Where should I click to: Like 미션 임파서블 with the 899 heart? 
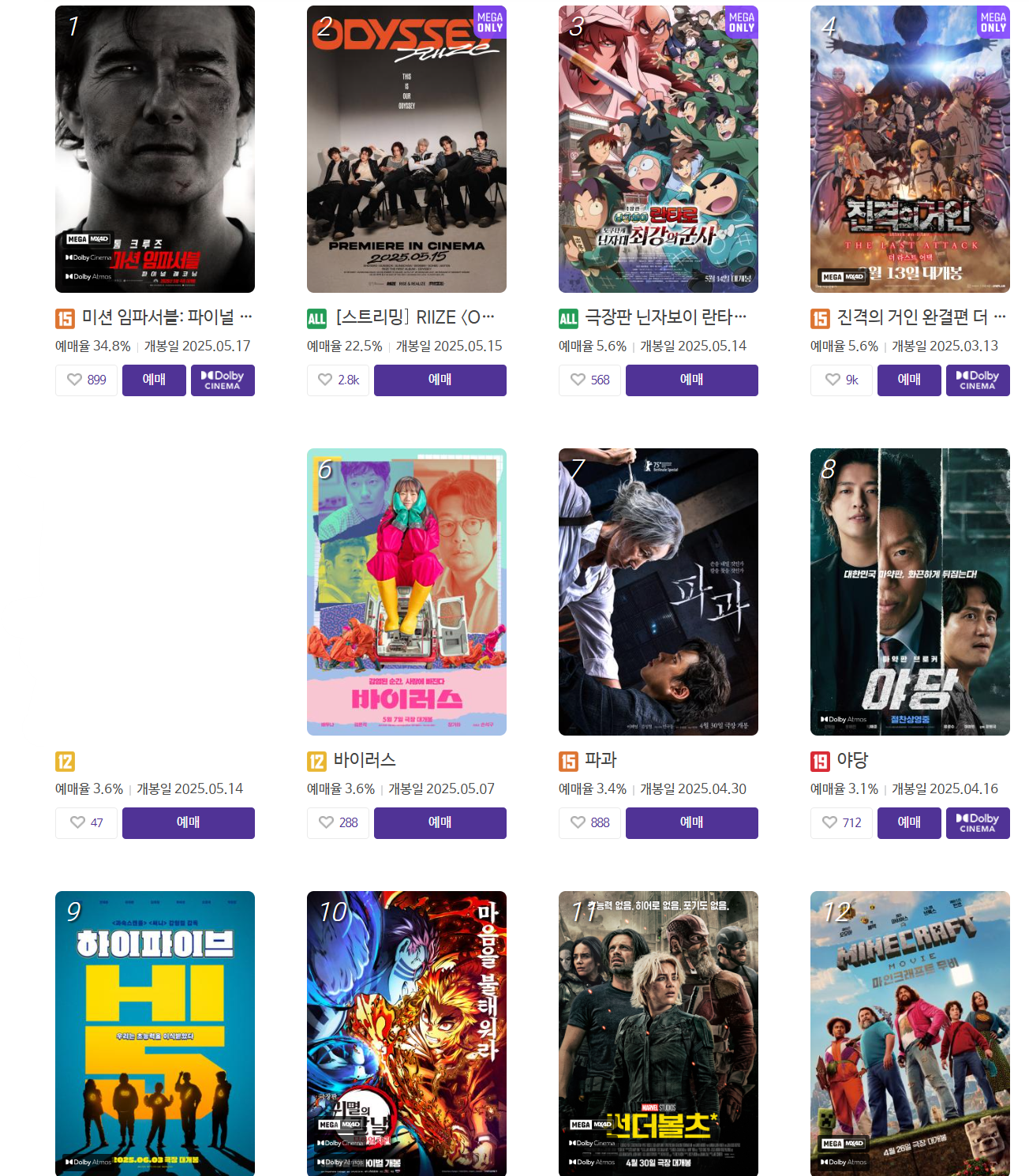coord(86,380)
